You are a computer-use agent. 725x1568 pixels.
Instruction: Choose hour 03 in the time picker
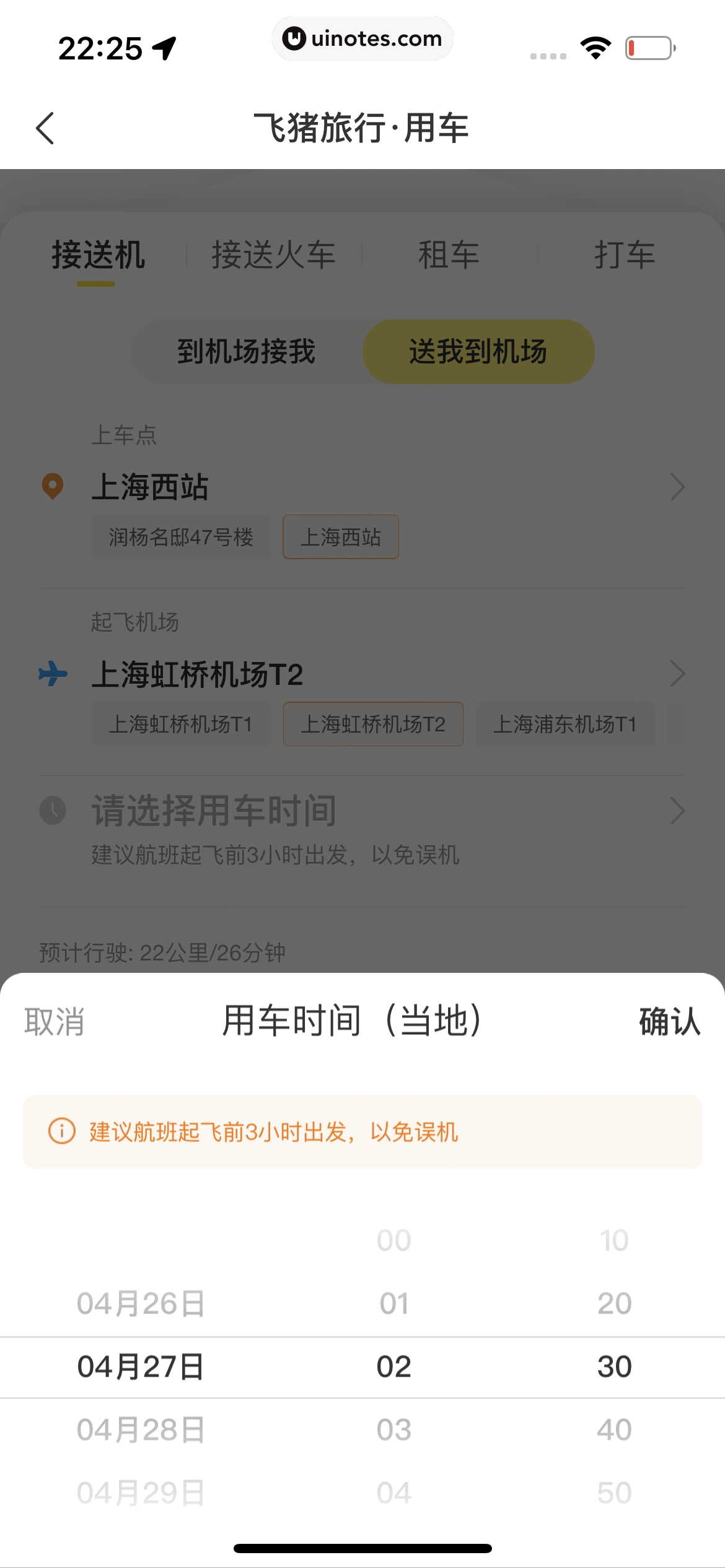pos(394,1430)
